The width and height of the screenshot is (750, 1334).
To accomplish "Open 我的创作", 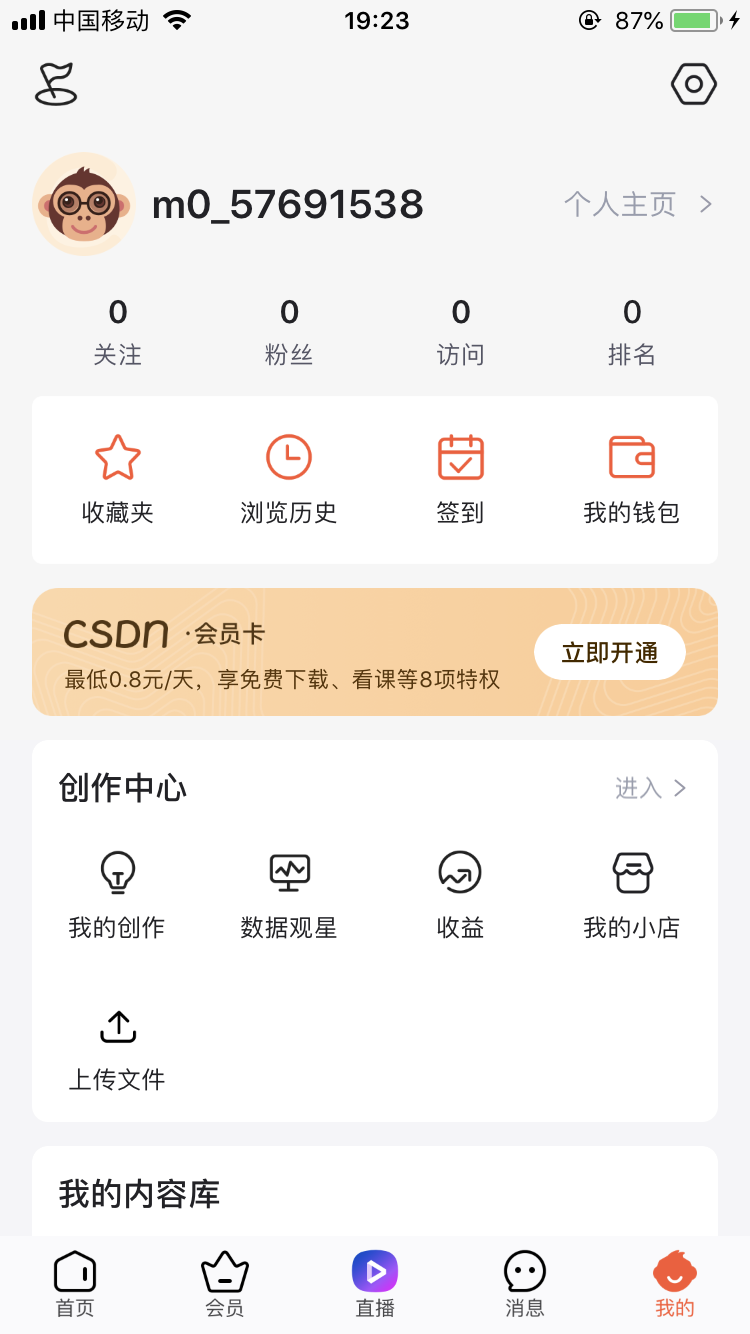I will (117, 895).
